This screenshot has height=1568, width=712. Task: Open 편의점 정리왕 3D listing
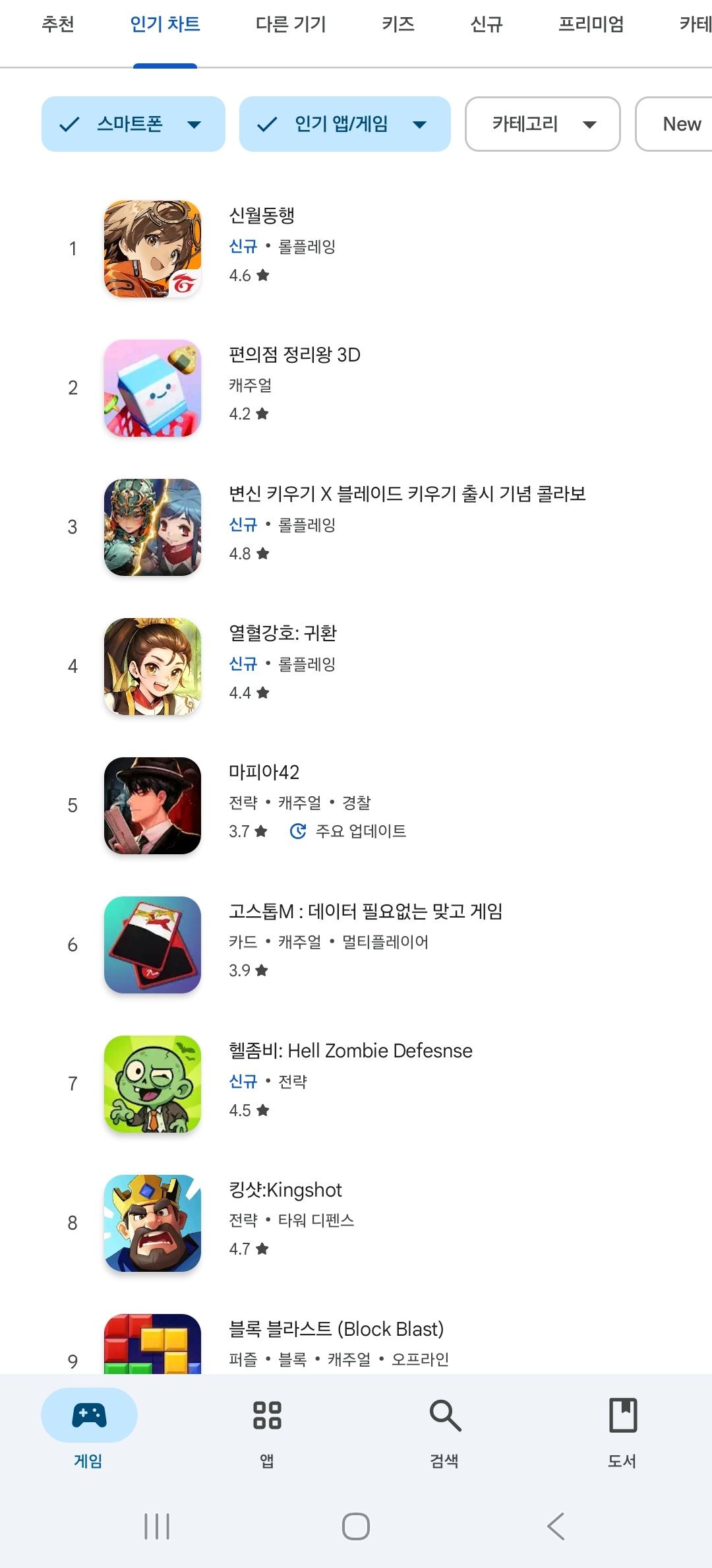pyautogui.click(x=294, y=355)
